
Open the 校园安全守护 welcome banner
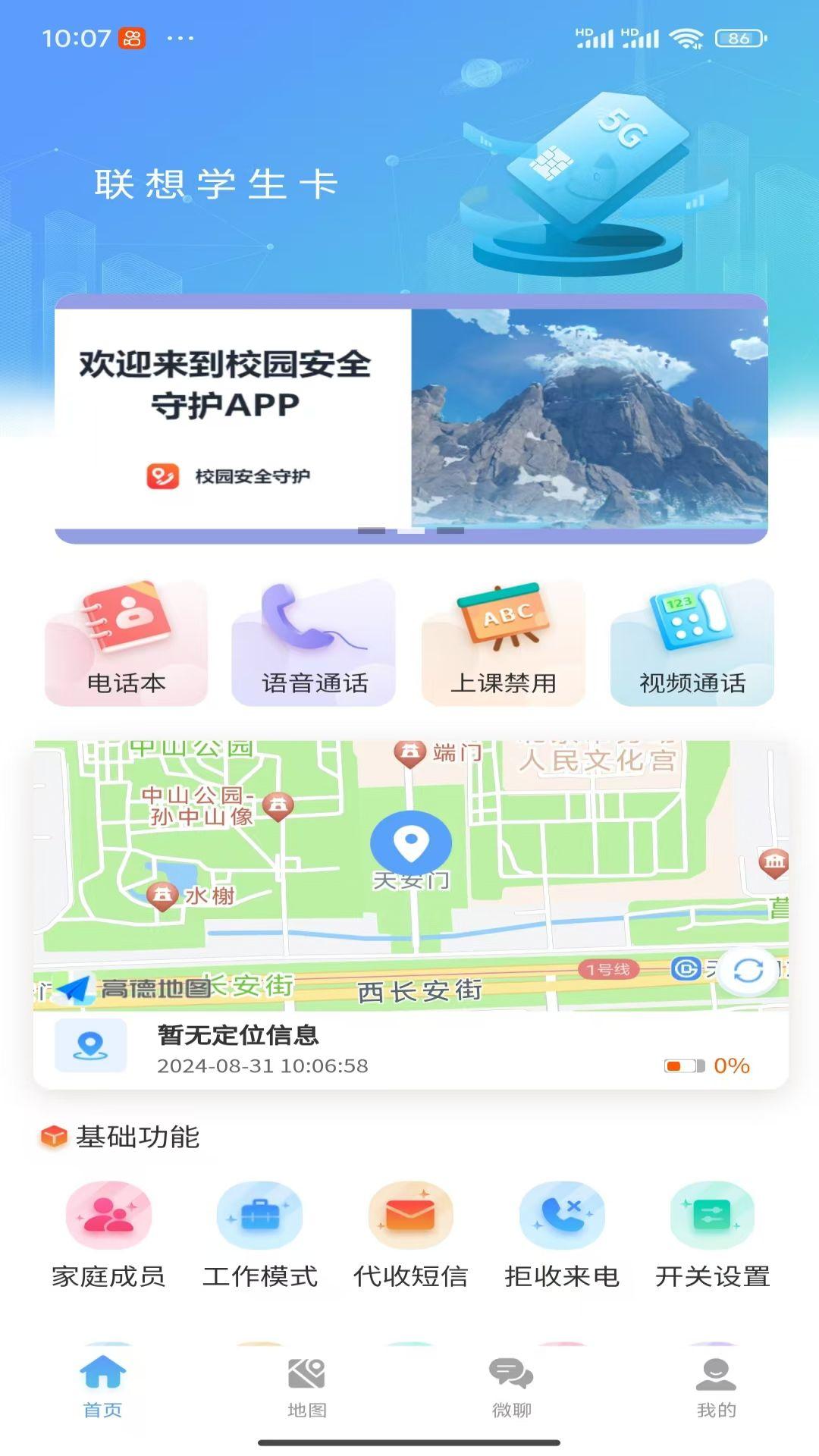[411, 418]
